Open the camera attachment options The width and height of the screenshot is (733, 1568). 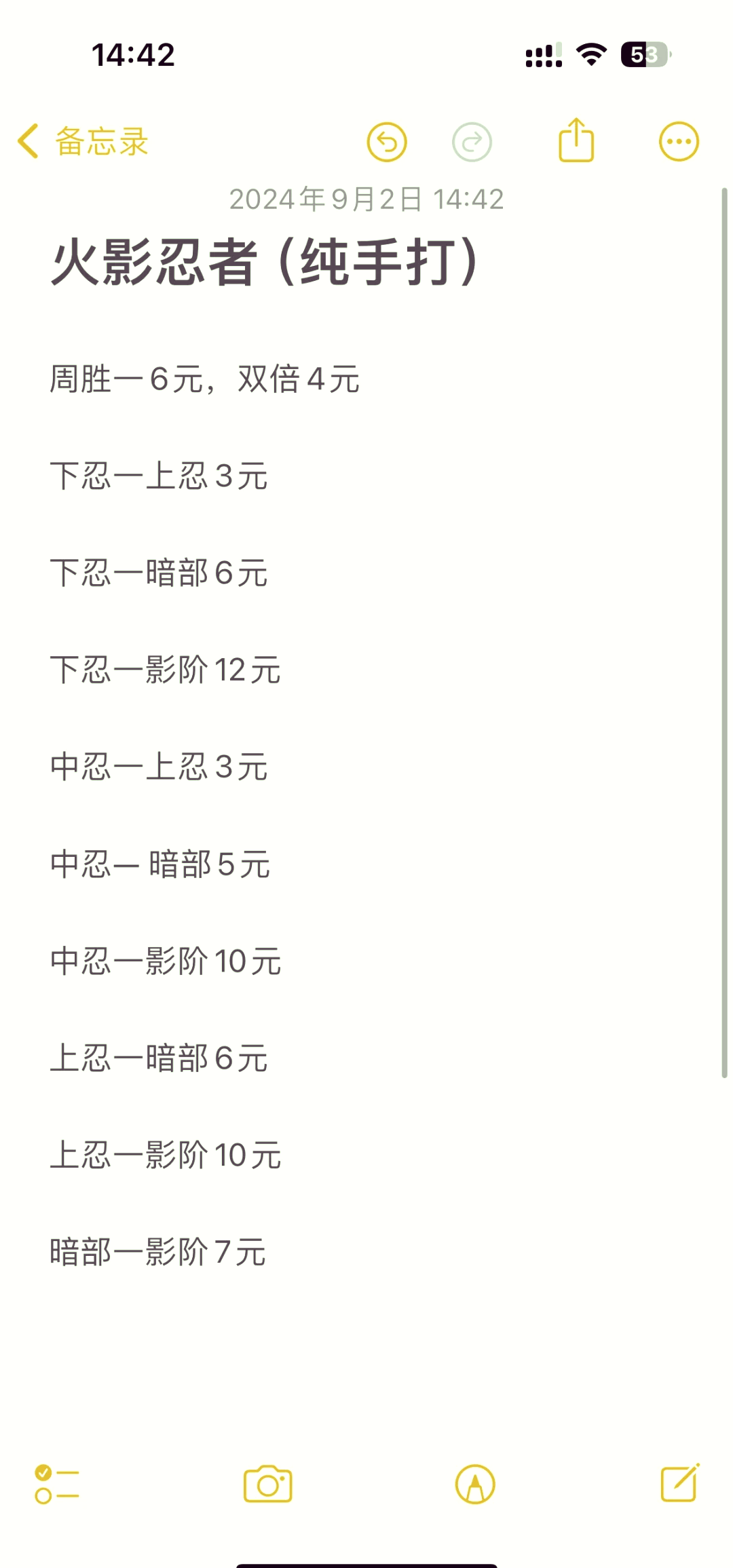pyautogui.click(x=268, y=1485)
